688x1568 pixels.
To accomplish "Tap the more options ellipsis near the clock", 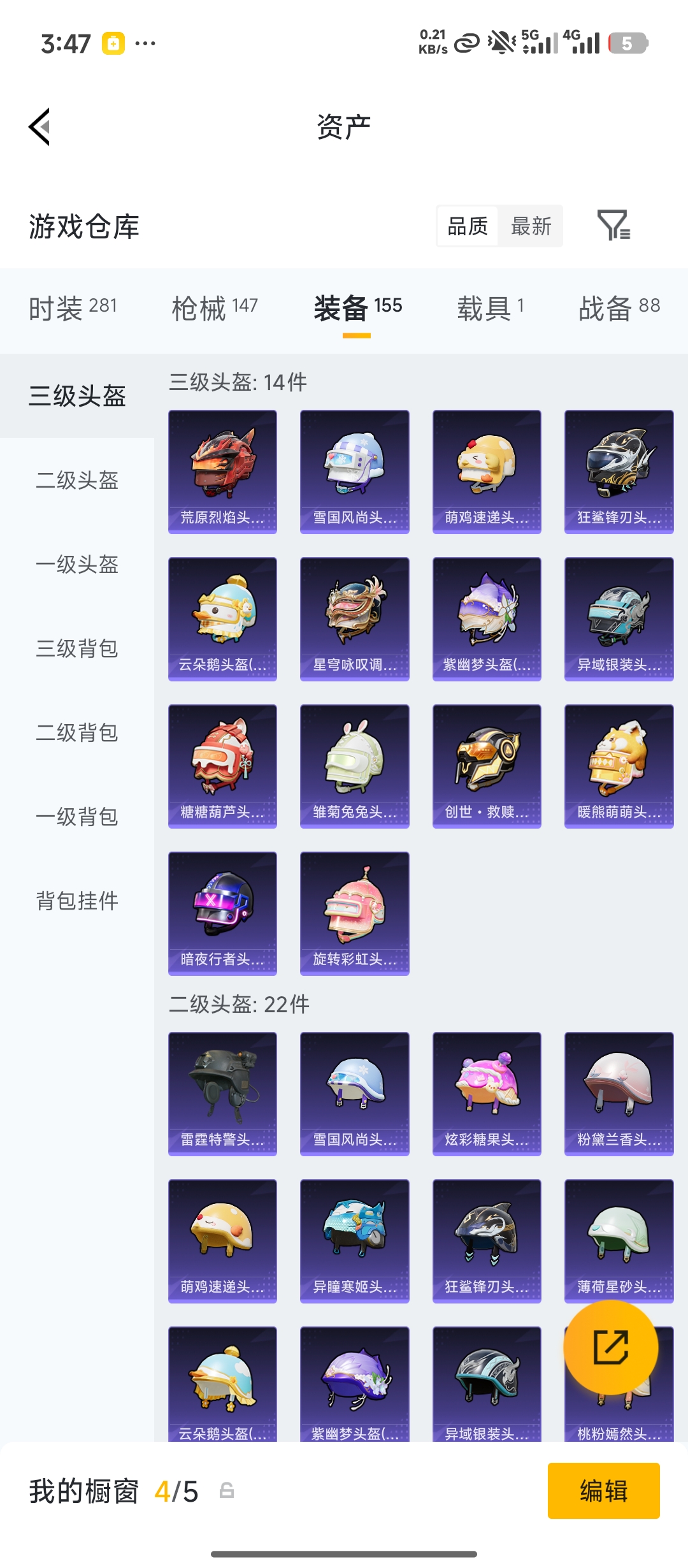I will coord(145,43).
